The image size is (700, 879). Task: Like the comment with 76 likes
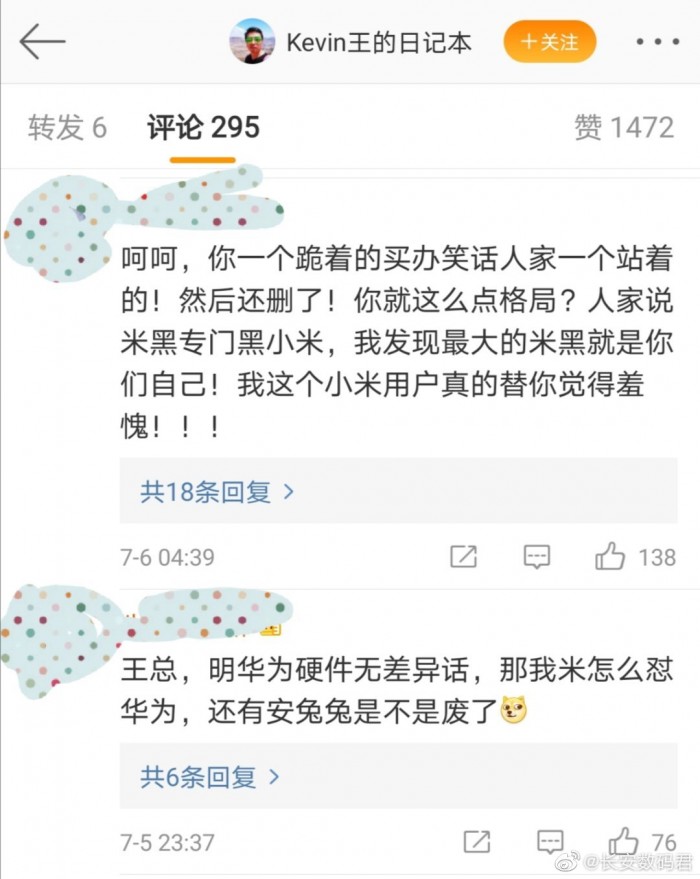tap(624, 841)
